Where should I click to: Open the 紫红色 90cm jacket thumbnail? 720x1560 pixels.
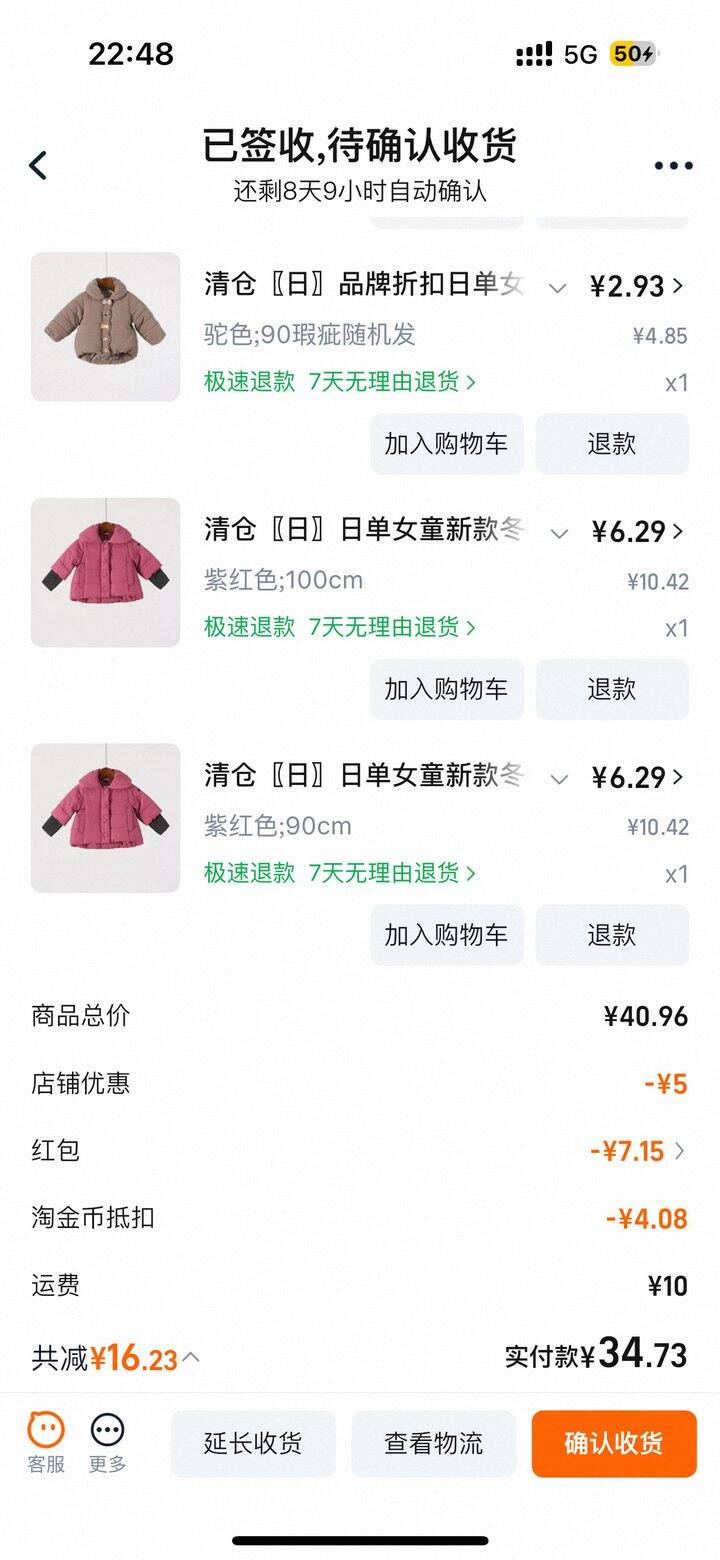tap(105, 818)
